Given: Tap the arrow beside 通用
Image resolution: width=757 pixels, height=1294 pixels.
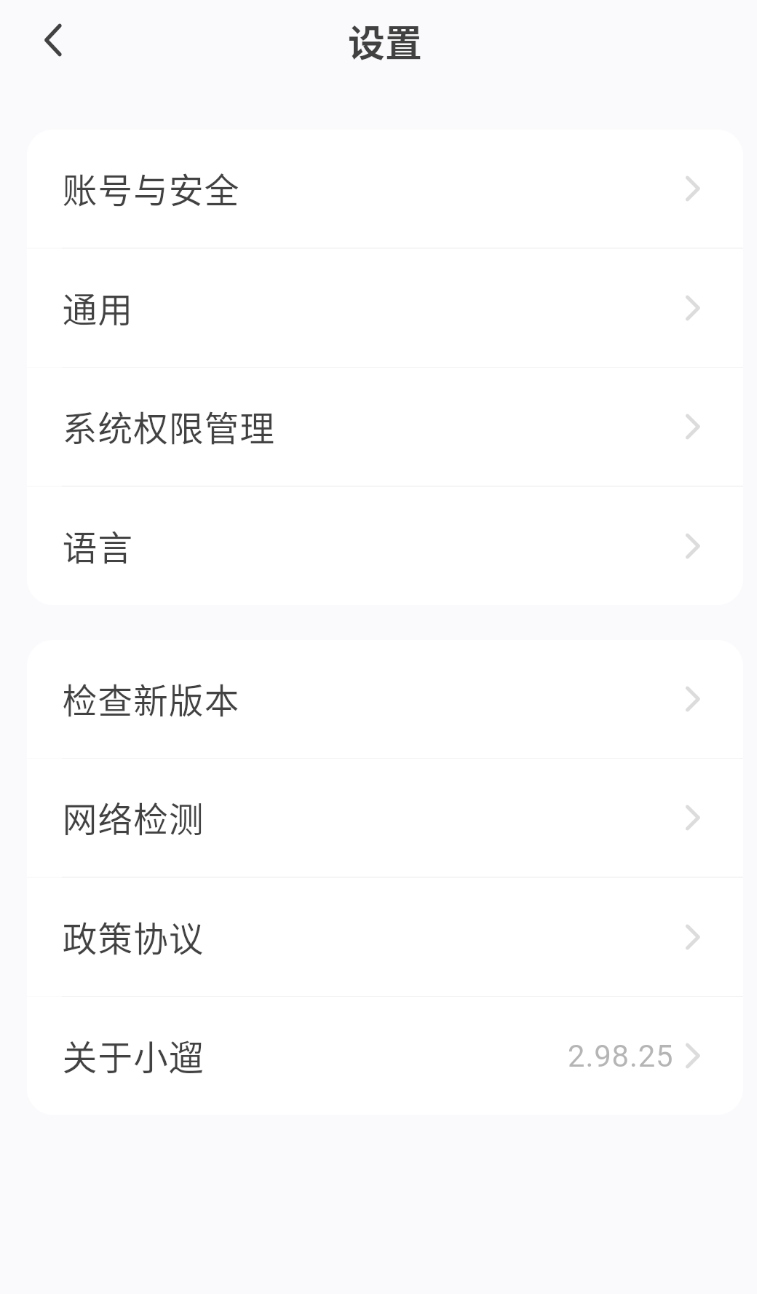Looking at the screenshot, I should click(692, 309).
